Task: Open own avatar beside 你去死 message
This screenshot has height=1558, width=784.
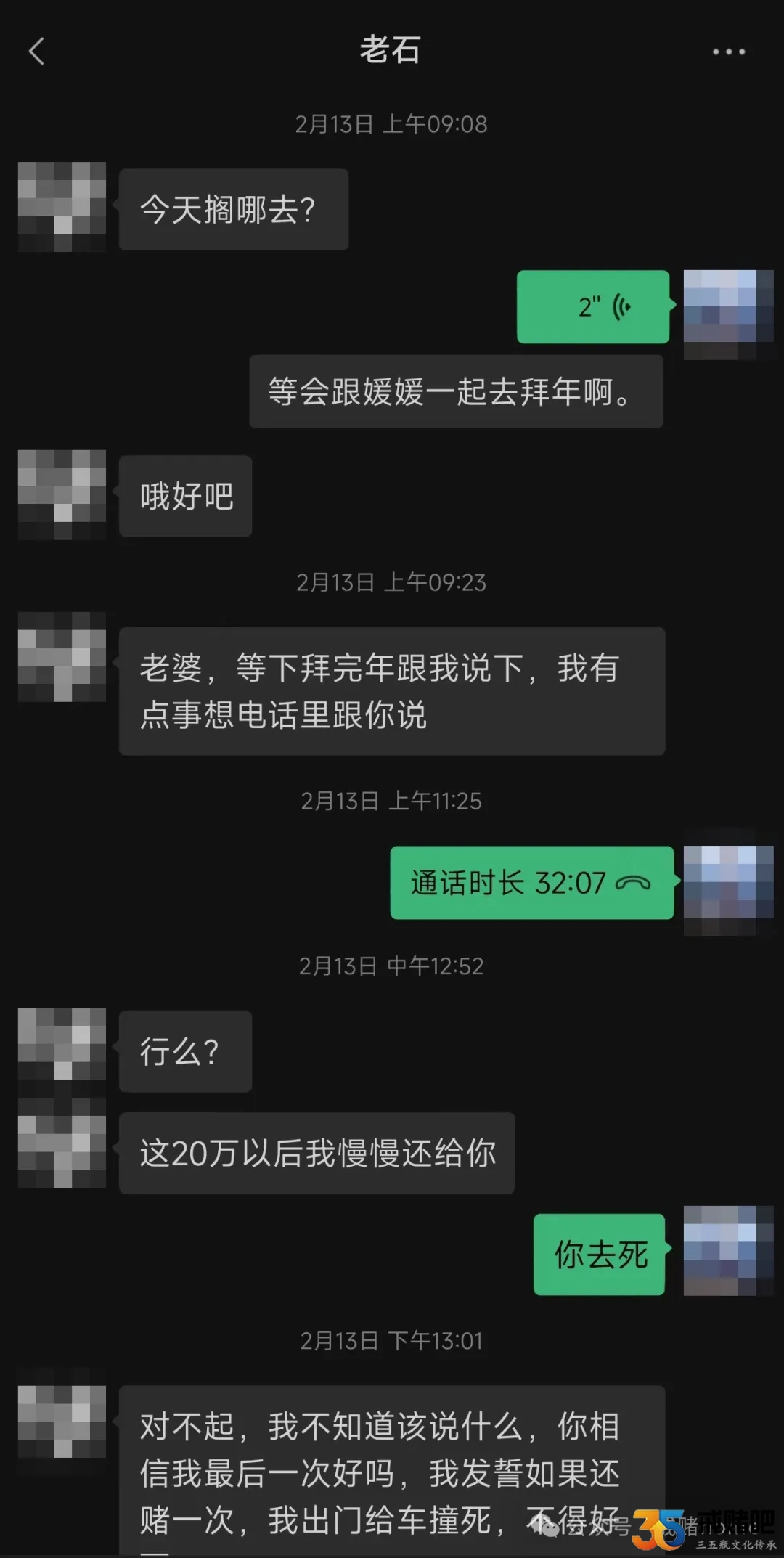Action: pos(728,1250)
